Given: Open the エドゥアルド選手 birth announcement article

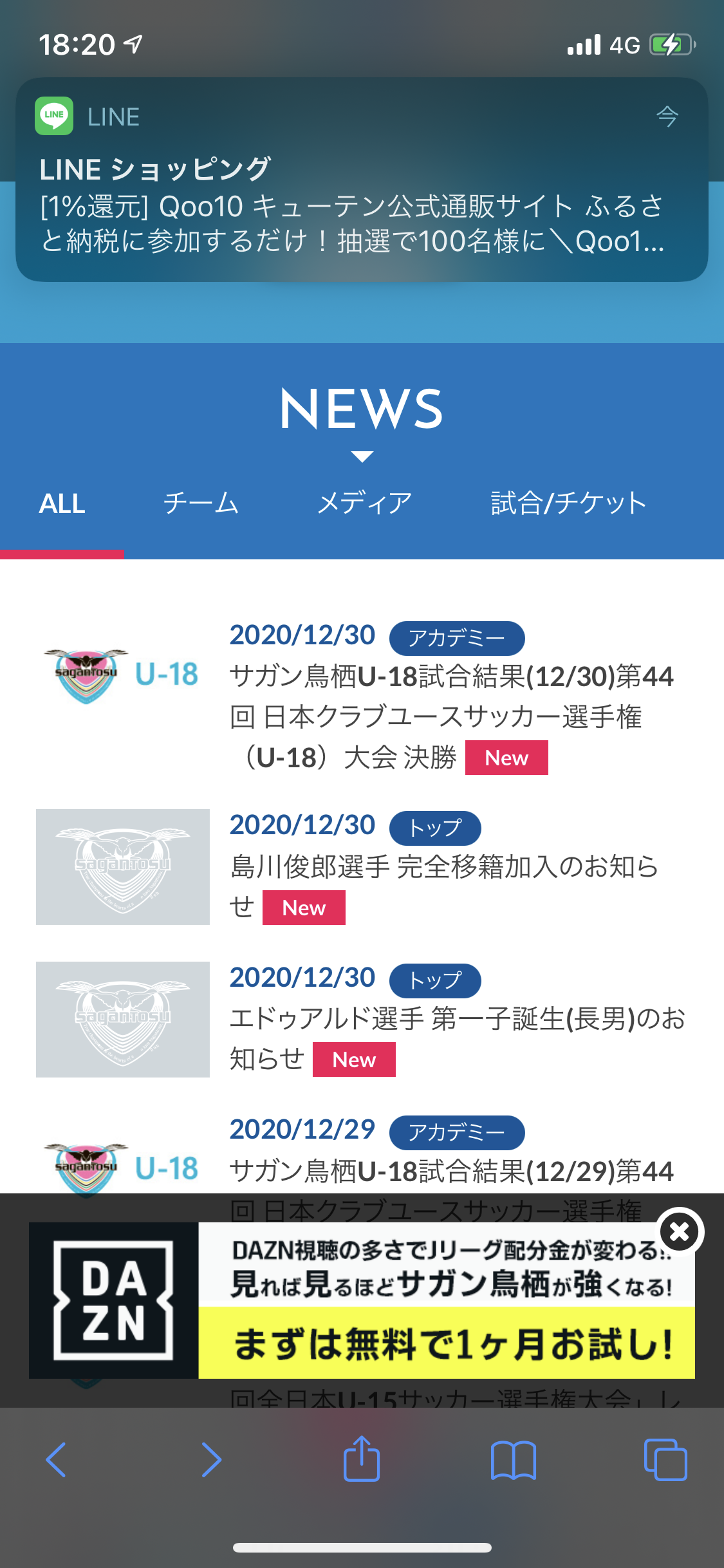Looking at the screenshot, I should pos(457,1020).
